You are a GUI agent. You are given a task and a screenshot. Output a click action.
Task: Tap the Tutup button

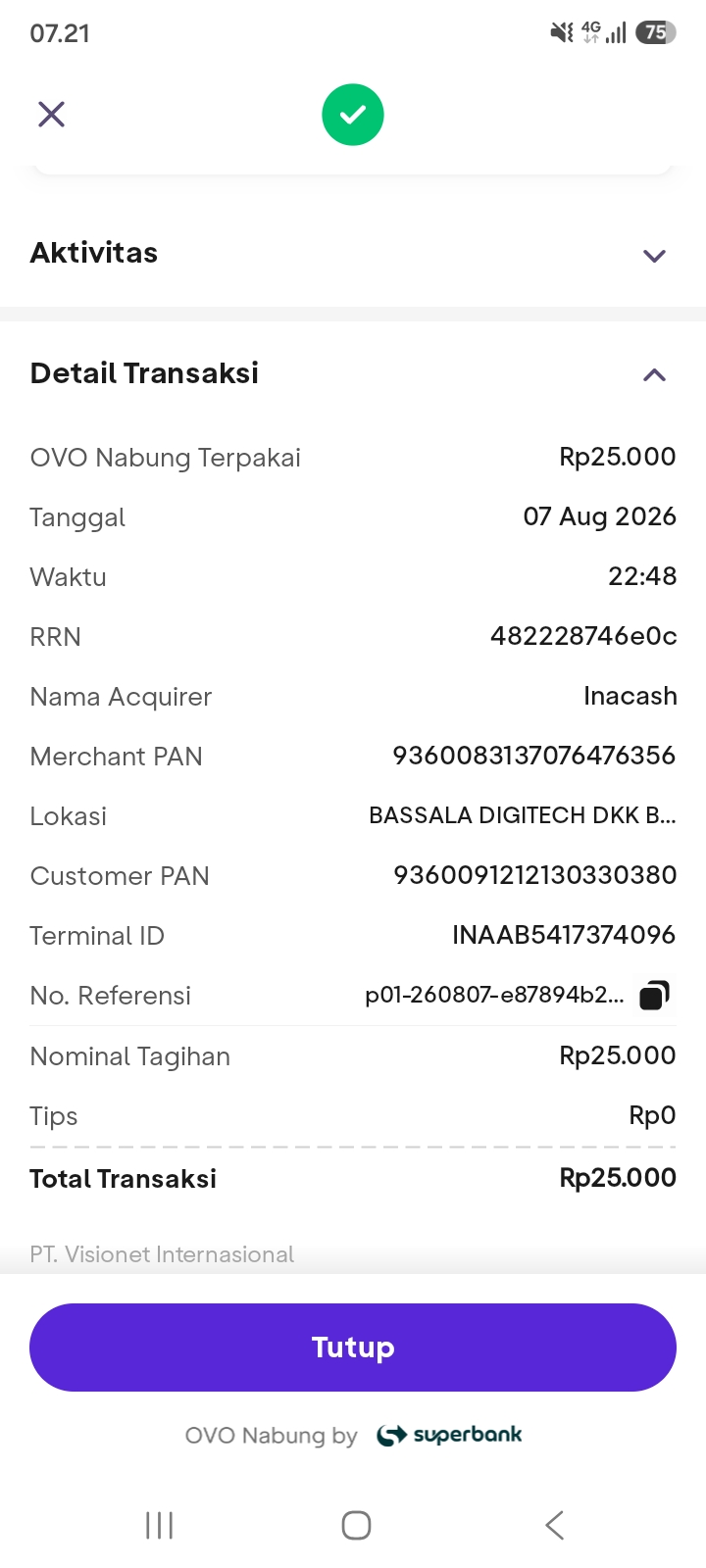353,1347
